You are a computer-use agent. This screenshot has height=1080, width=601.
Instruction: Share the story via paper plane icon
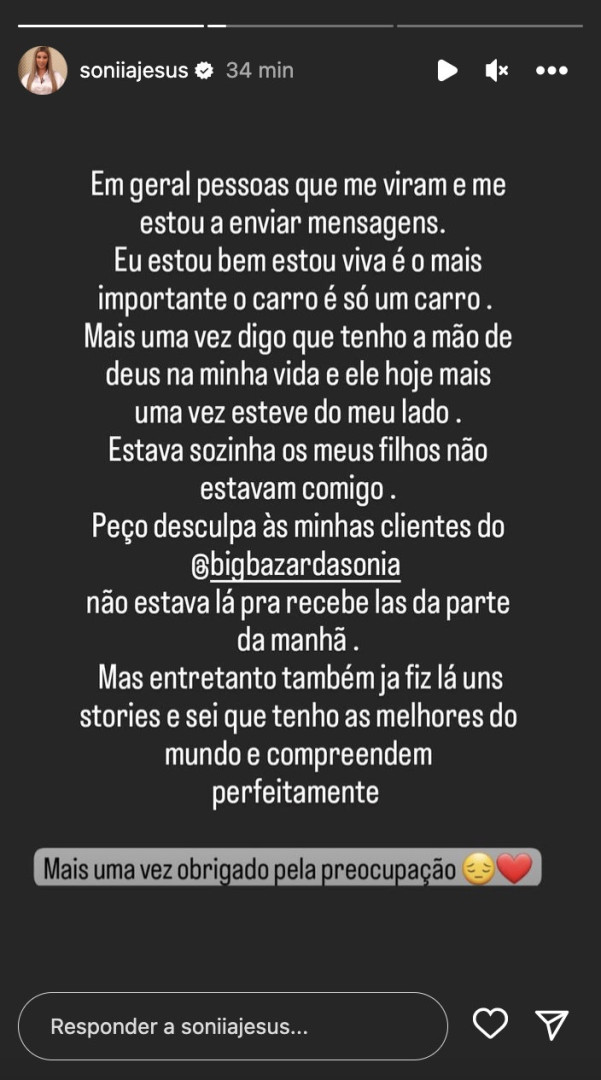(552, 1024)
